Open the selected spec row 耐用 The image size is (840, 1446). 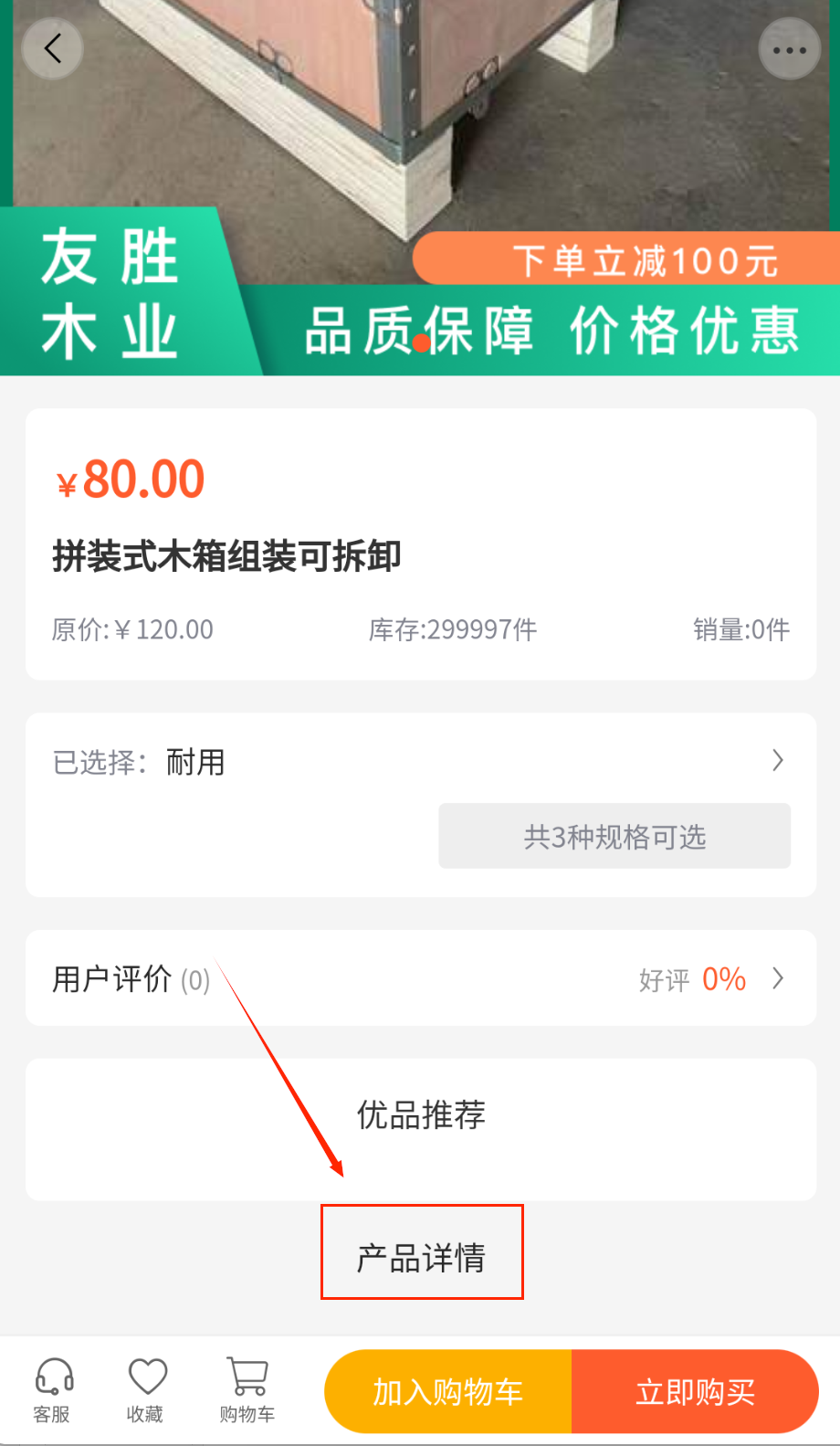tap(420, 761)
